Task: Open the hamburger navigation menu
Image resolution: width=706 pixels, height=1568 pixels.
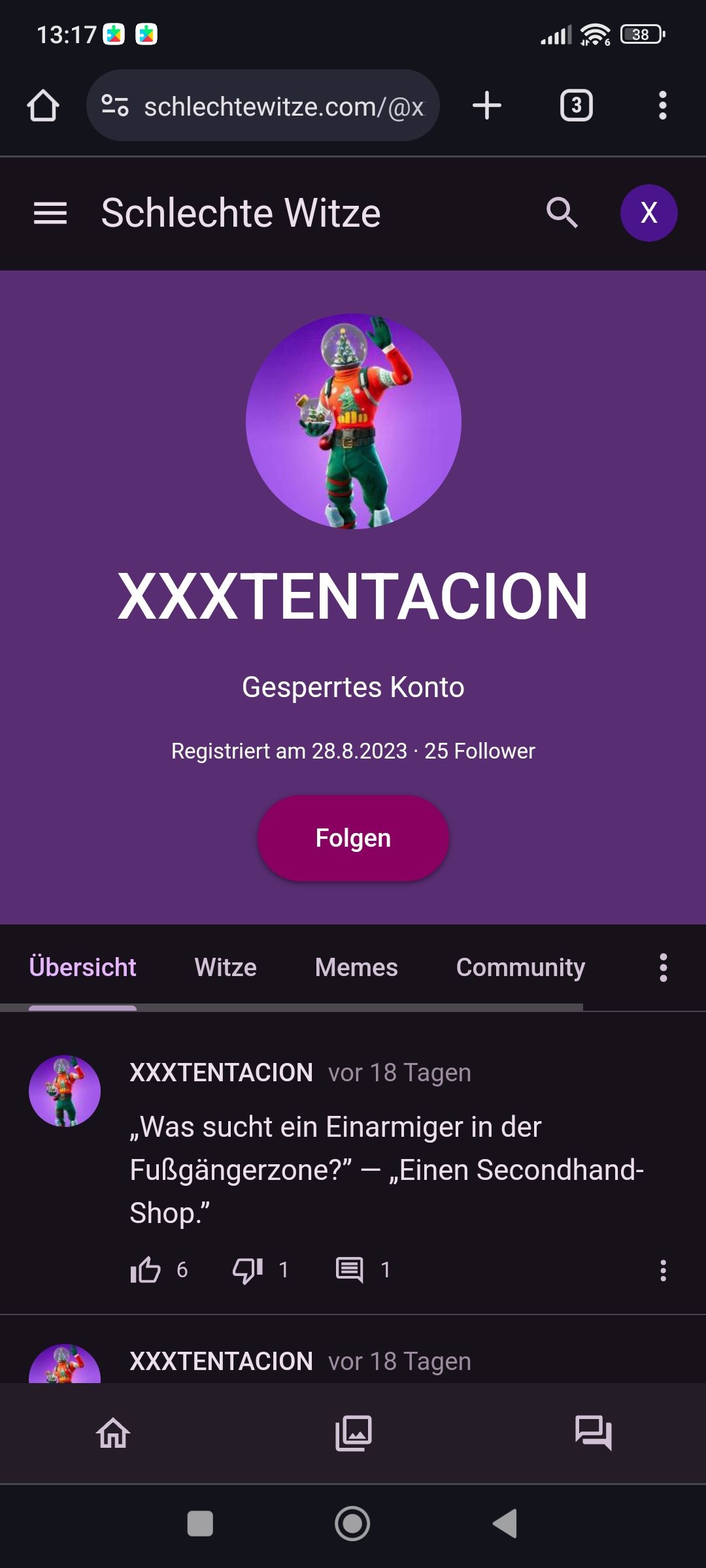Action: (50, 213)
